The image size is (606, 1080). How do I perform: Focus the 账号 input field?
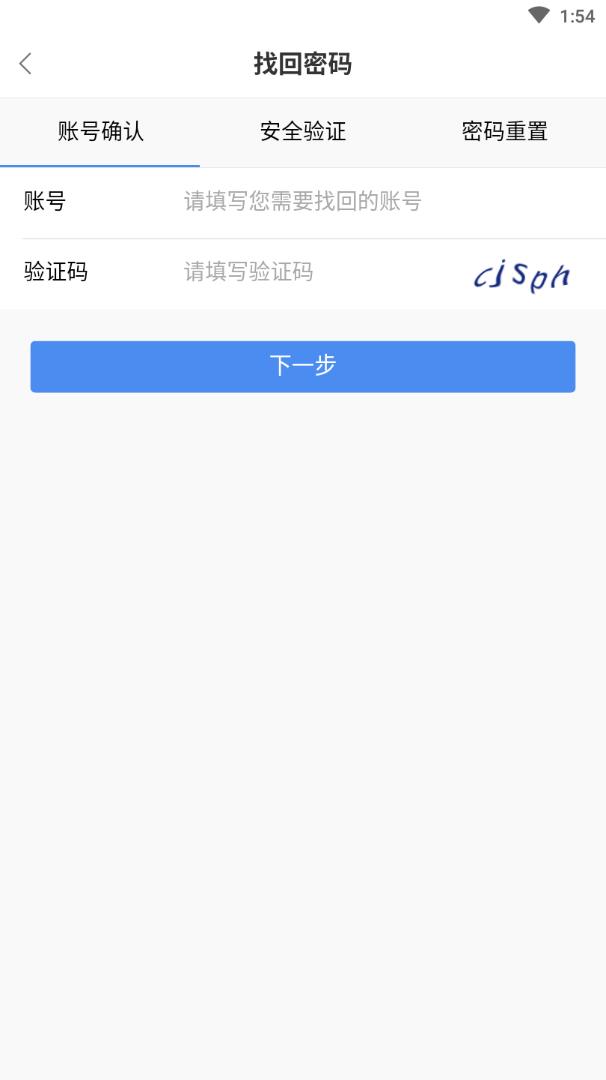[x=380, y=202]
